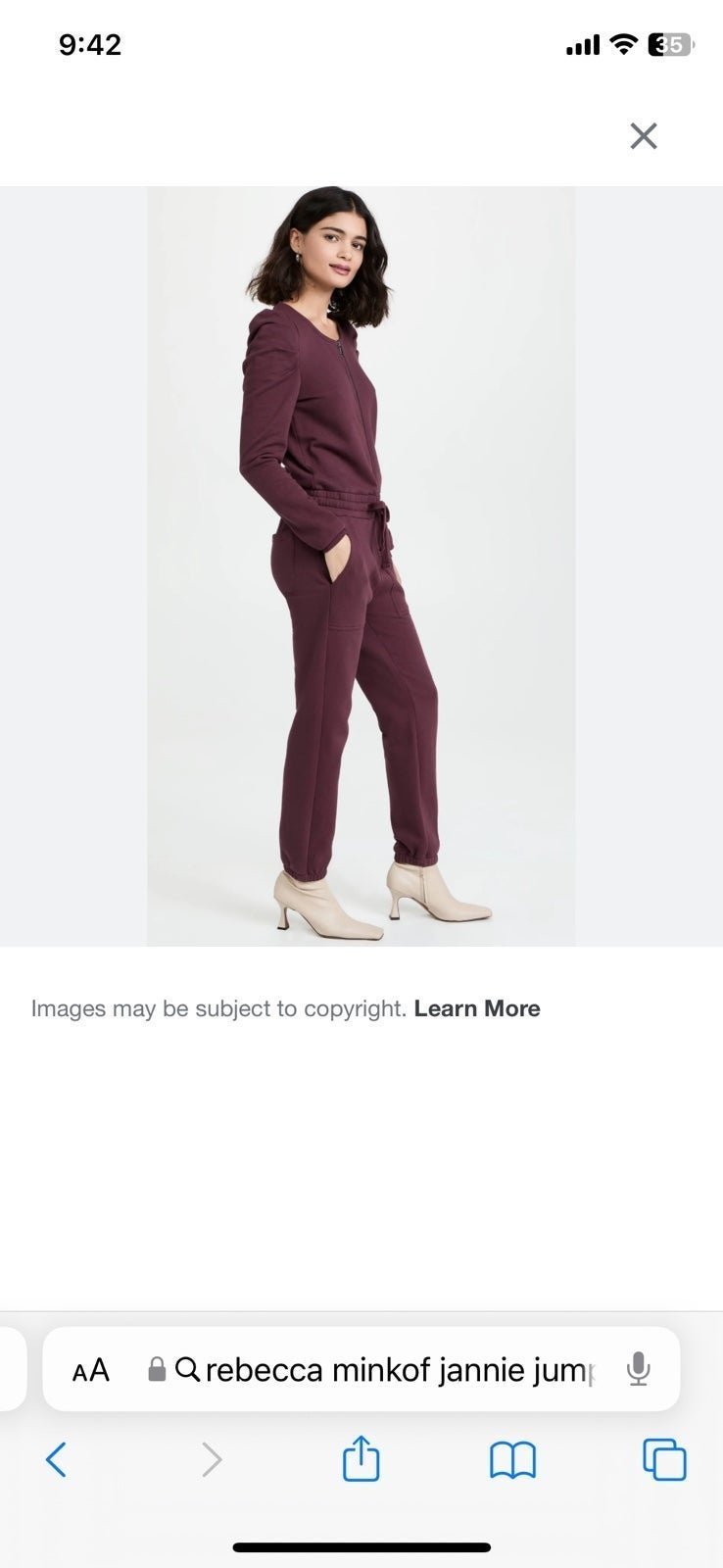Open the maroon jumpsuit product image
The image size is (723, 1568).
coord(361,565)
